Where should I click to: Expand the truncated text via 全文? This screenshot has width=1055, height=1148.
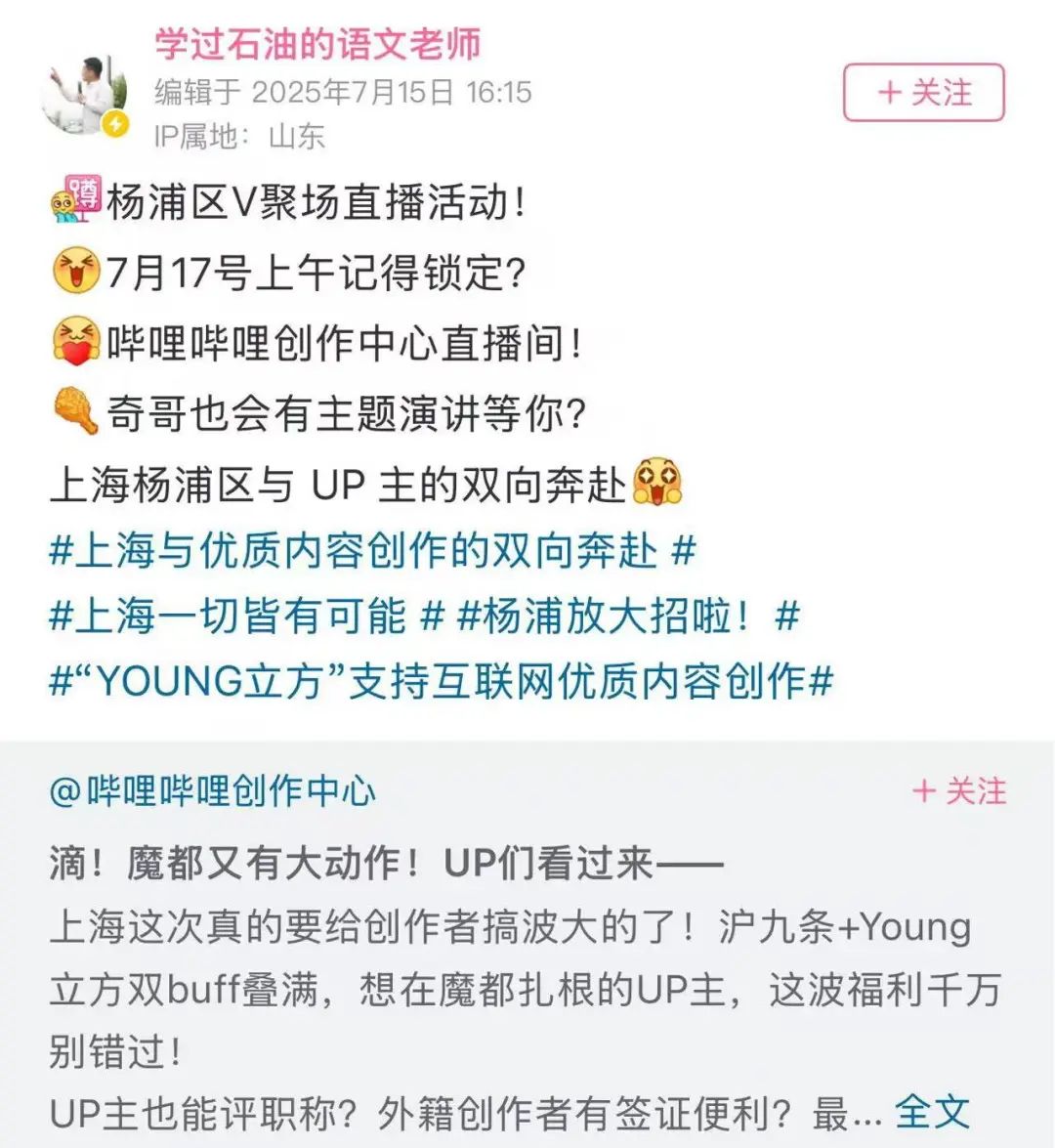[x=931, y=1108]
